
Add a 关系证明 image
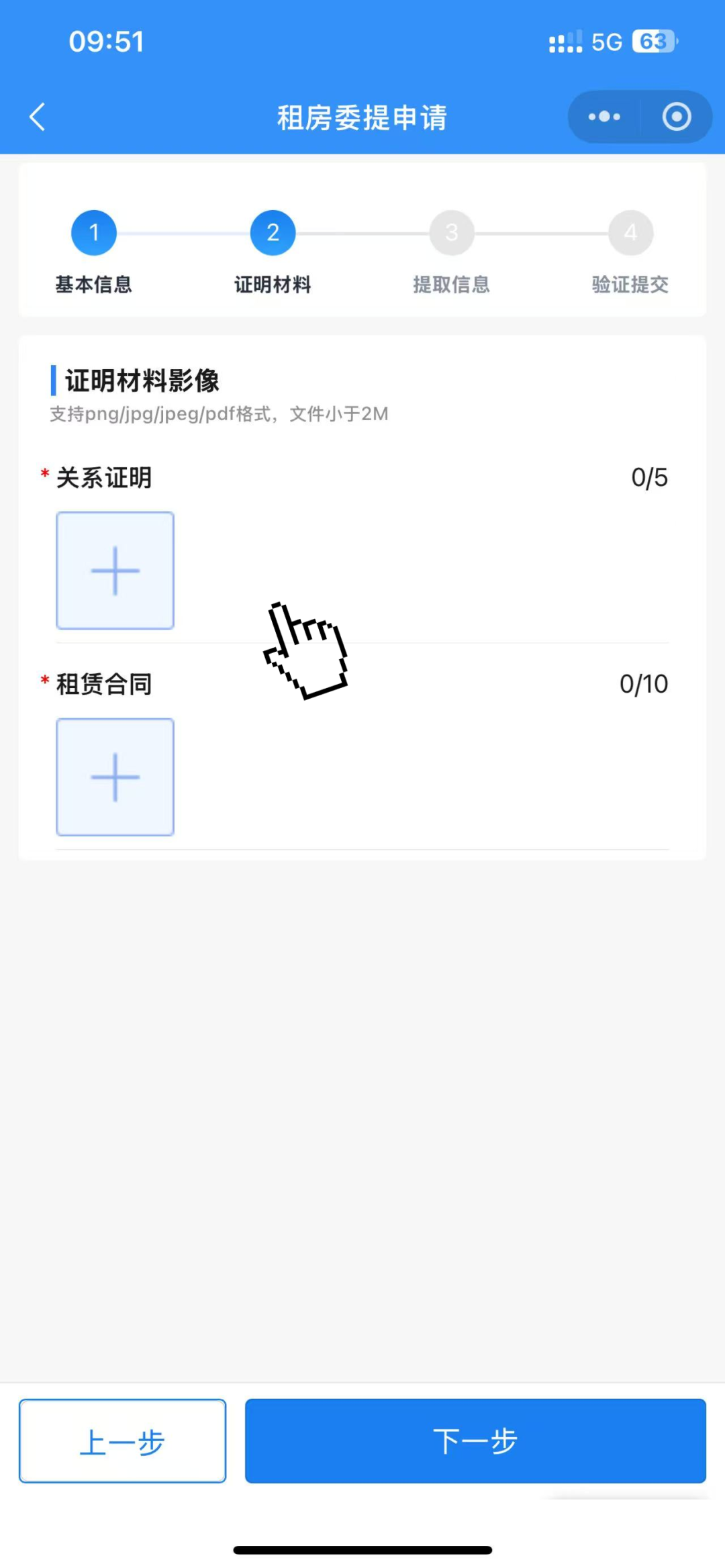pyautogui.click(x=115, y=571)
